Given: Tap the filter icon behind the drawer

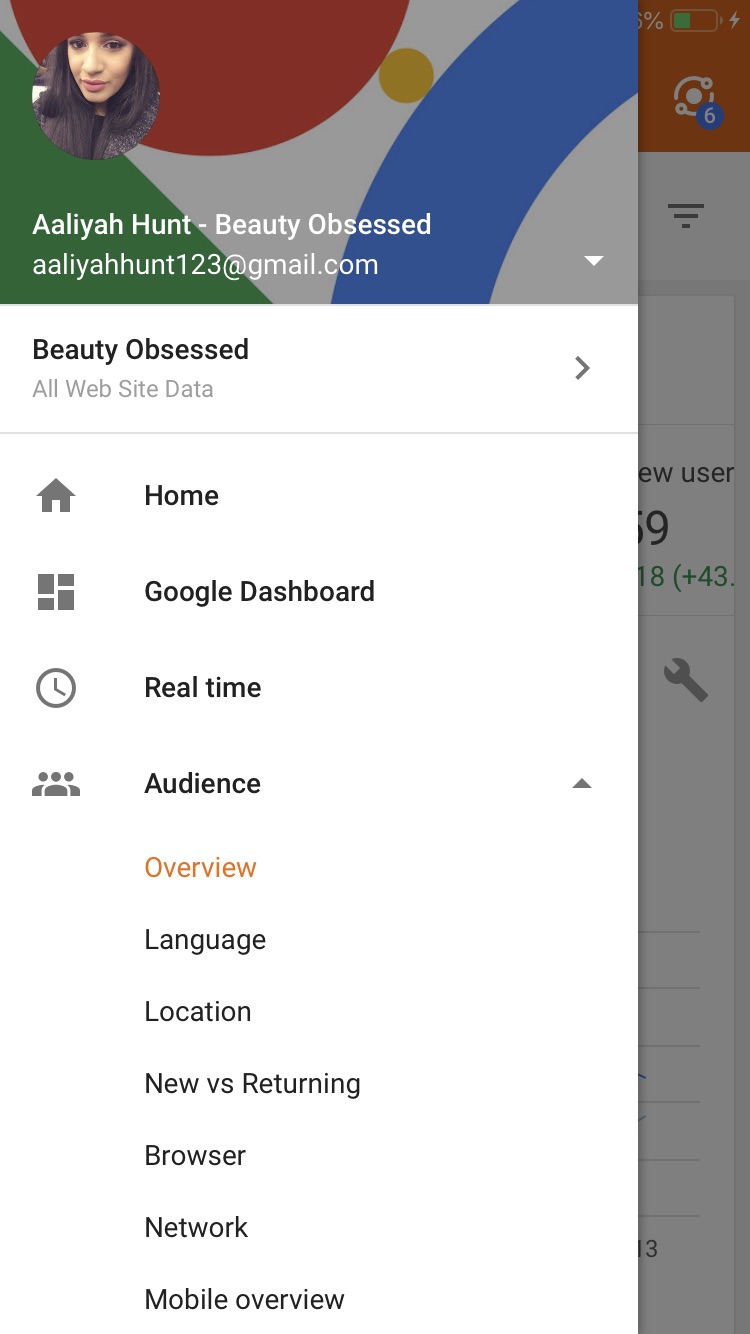Looking at the screenshot, I should coord(686,215).
